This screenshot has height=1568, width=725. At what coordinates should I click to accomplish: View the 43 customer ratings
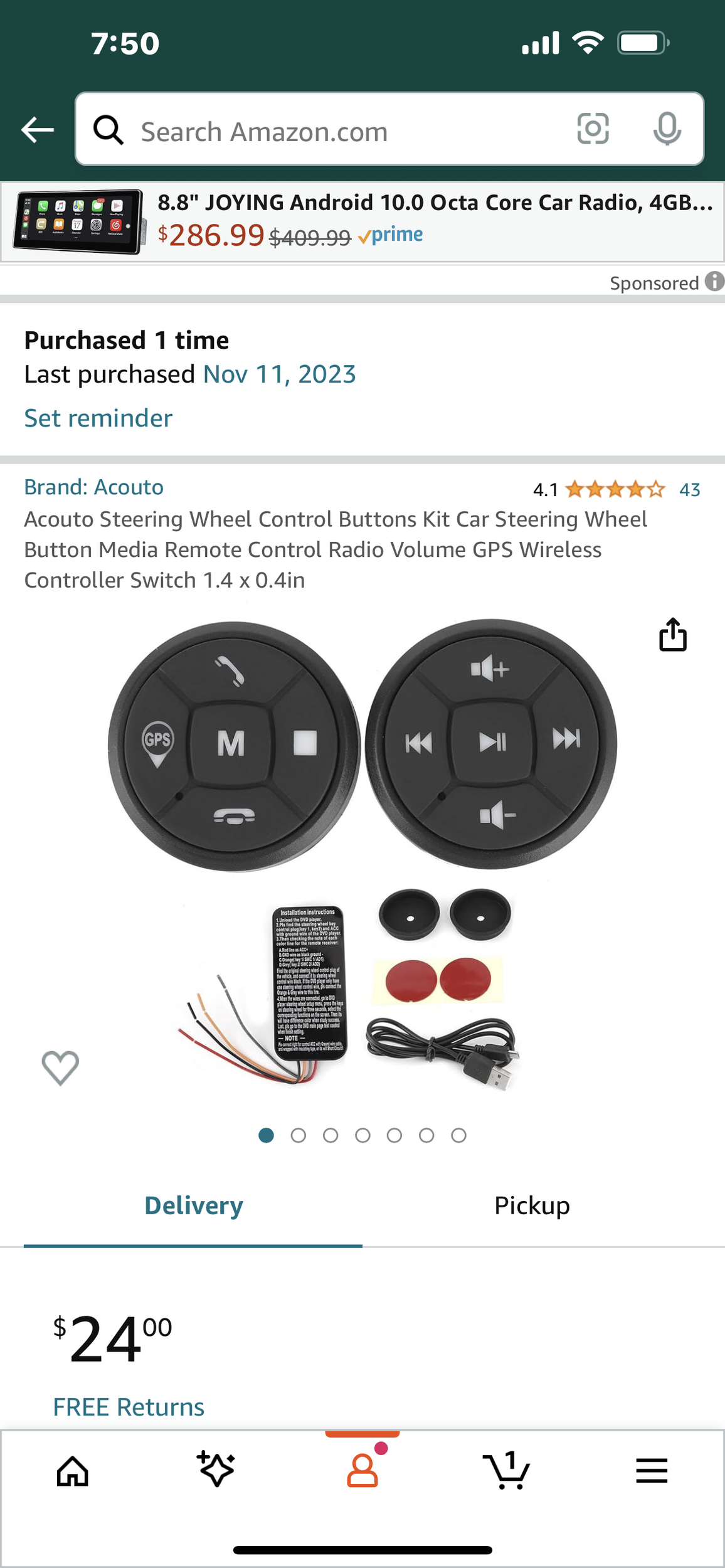click(689, 490)
